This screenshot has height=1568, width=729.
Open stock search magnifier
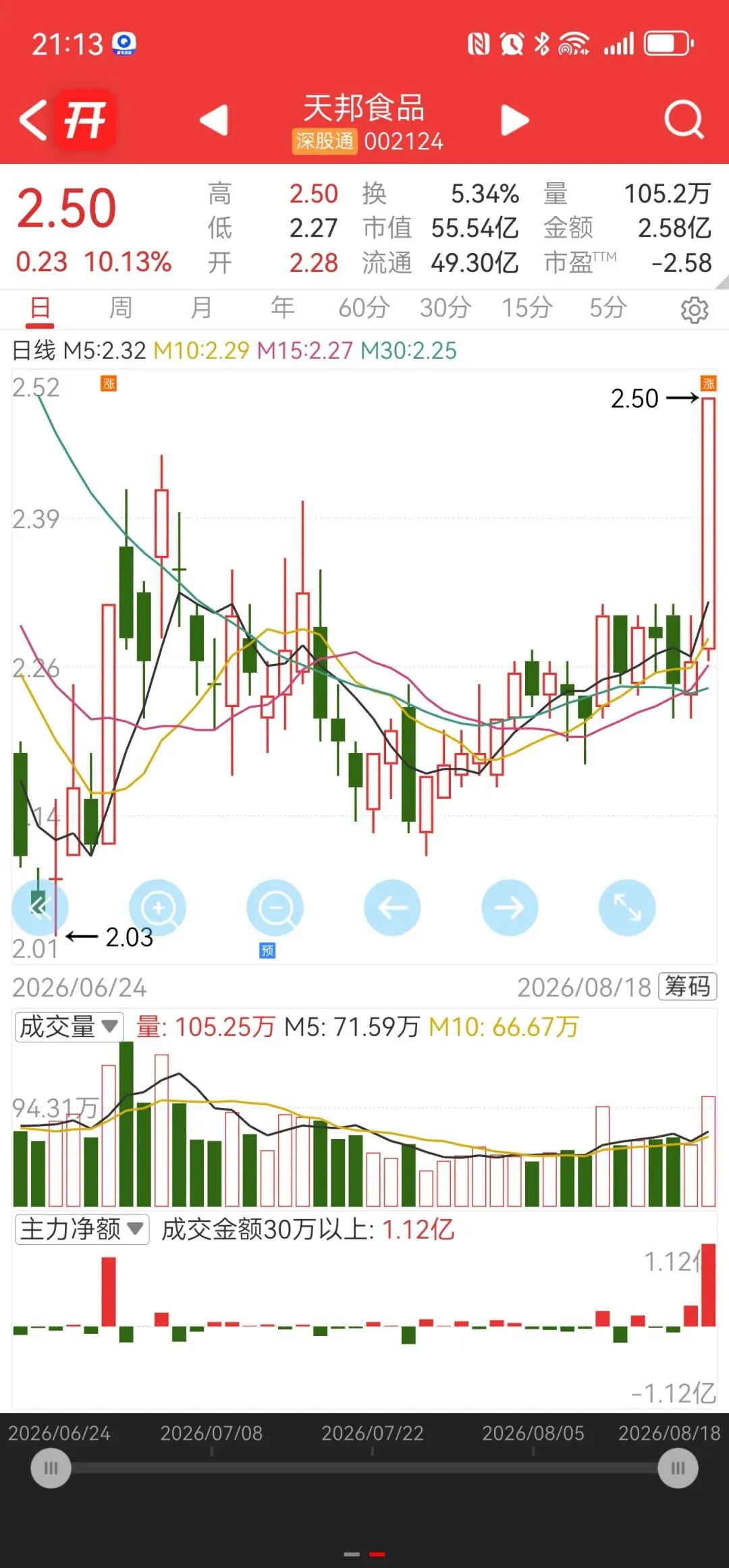tap(684, 120)
